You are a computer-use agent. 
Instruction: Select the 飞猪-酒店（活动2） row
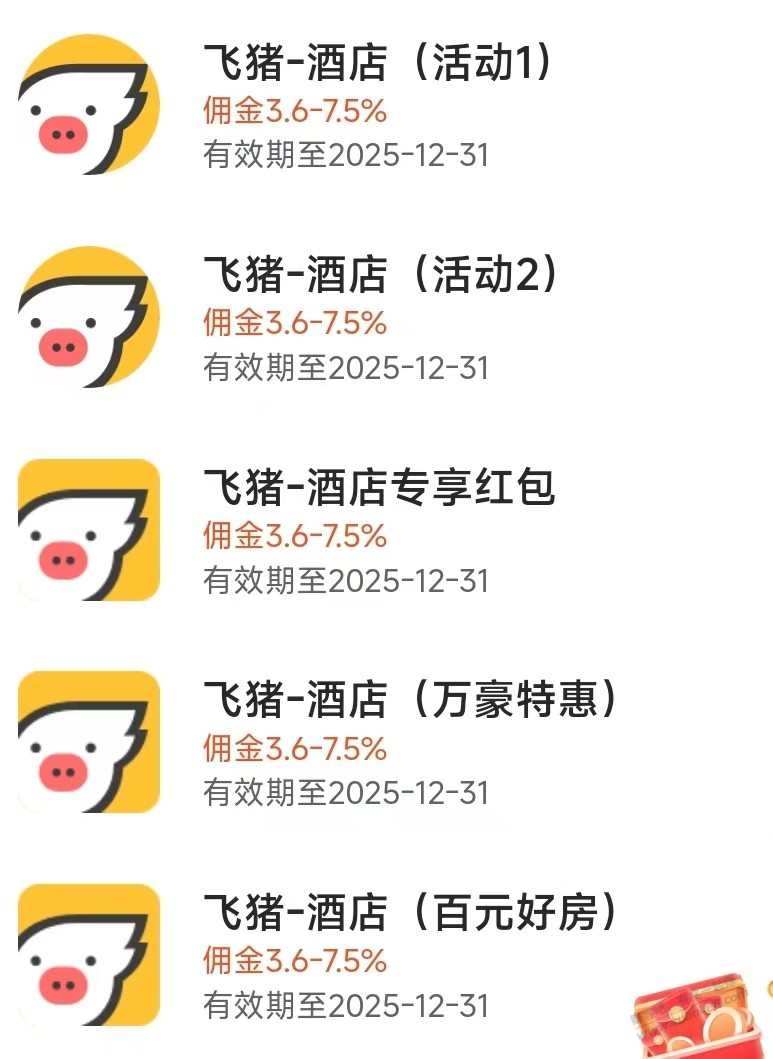pyautogui.click(x=380, y=277)
